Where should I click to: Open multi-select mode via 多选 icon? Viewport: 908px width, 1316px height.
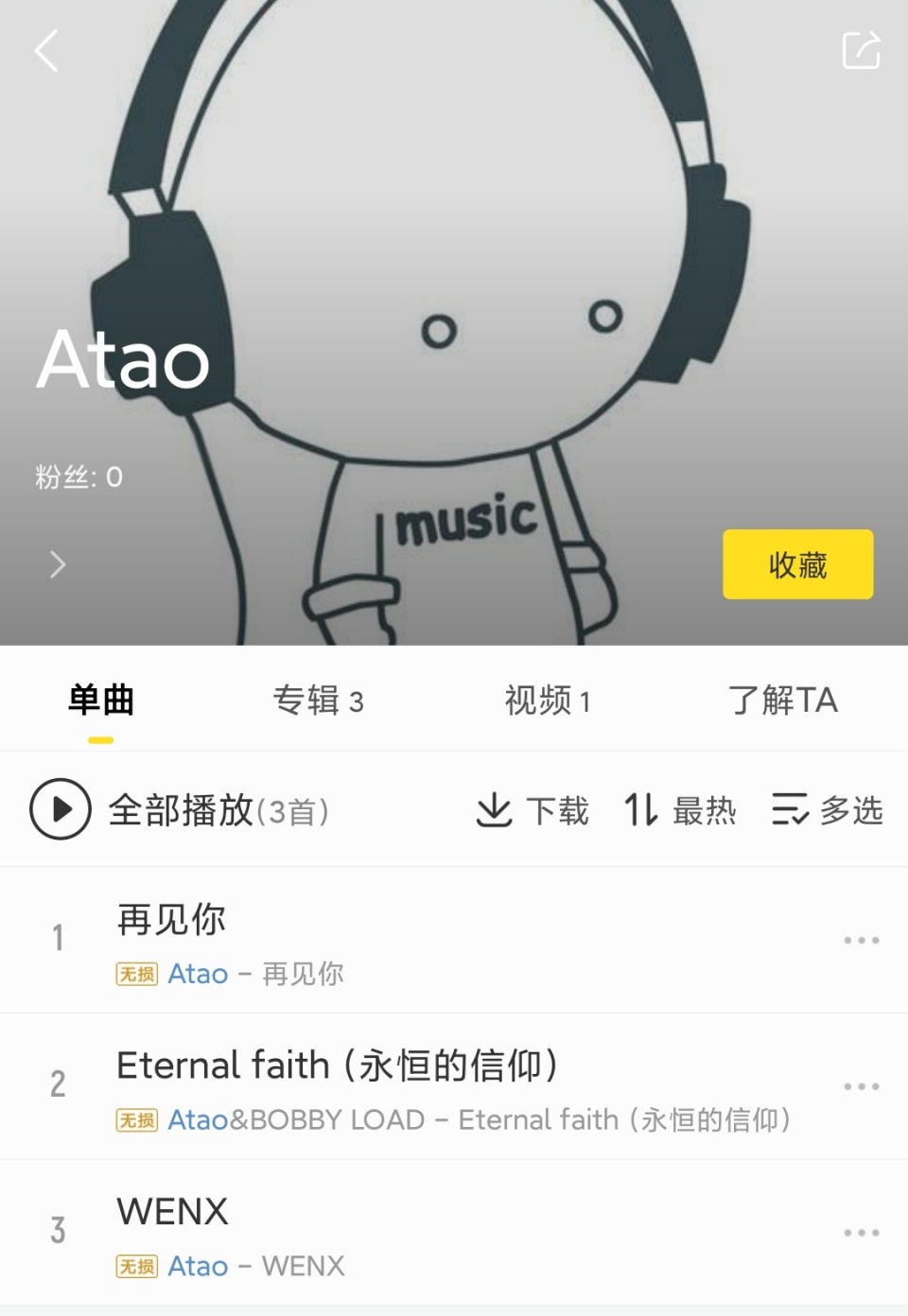[793, 810]
